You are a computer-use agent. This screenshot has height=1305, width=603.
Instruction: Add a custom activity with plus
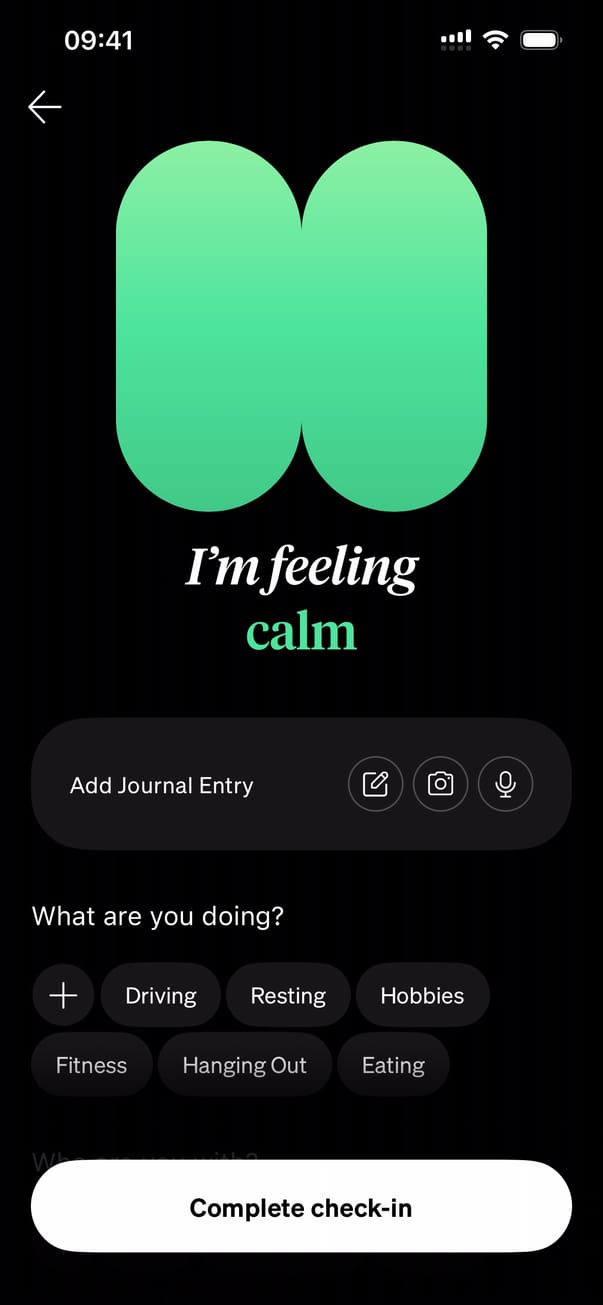63,995
